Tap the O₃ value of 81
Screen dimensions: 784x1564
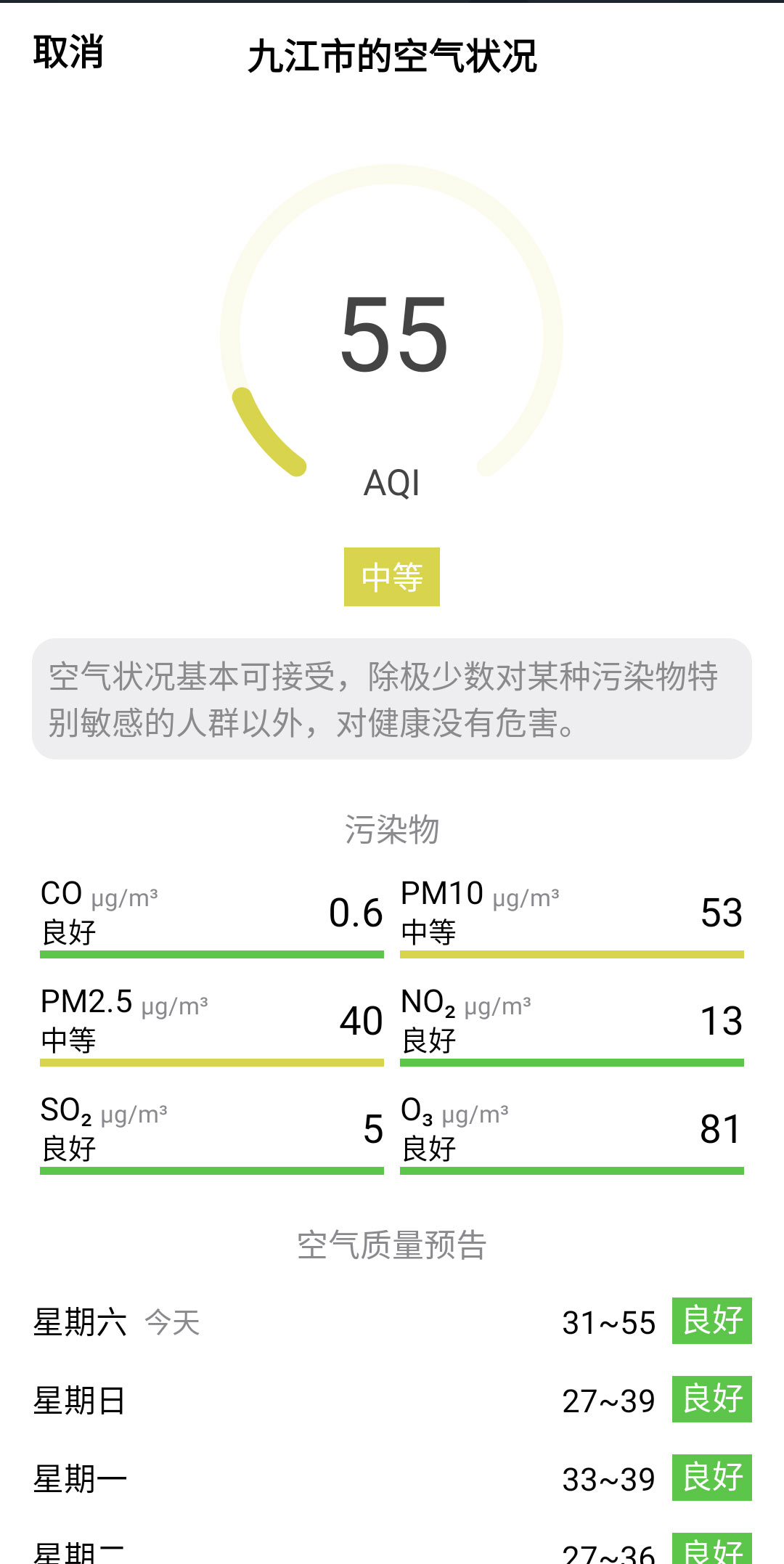click(719, 1128)
